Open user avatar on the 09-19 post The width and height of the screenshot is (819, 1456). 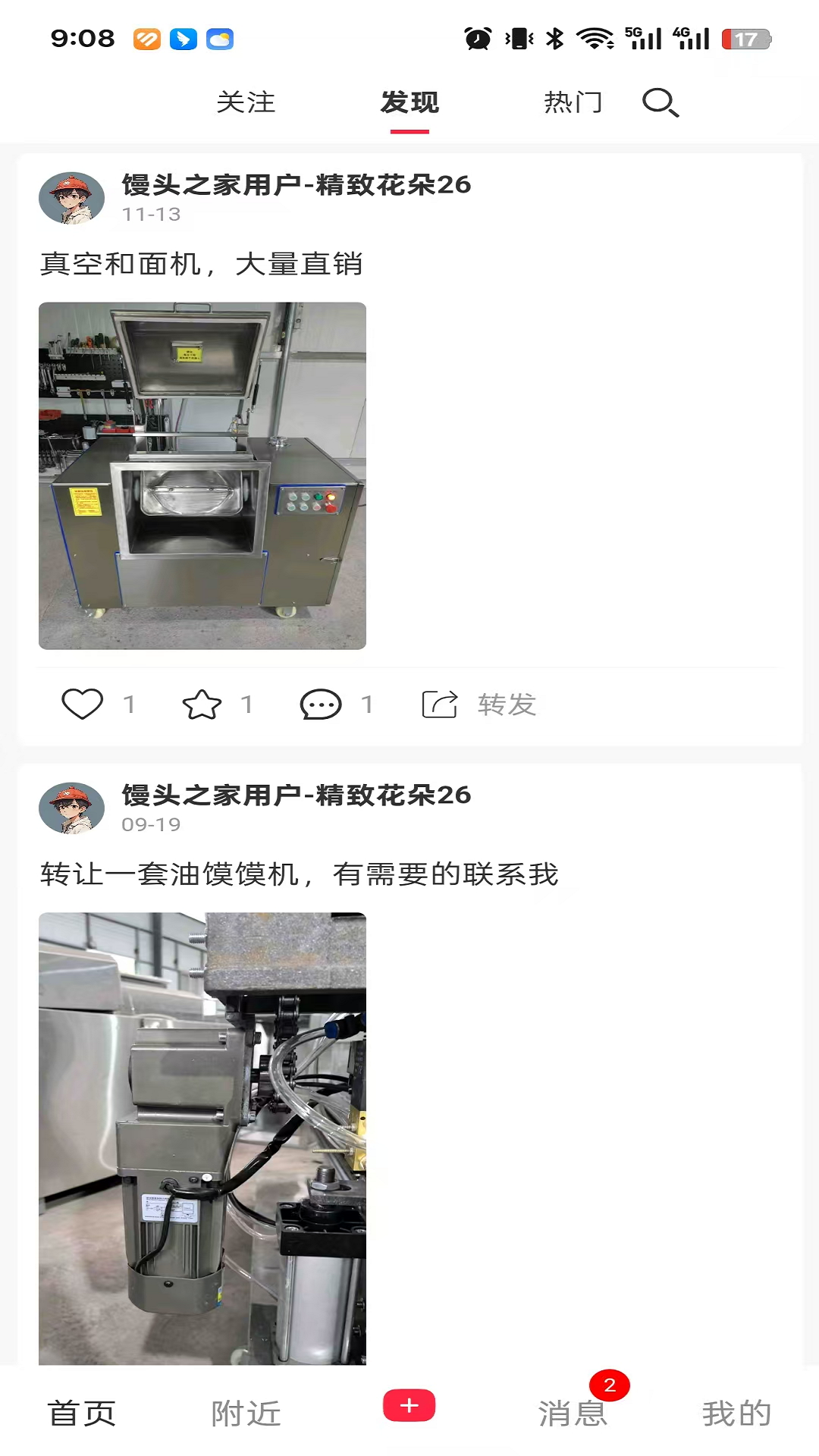coord(72,808)
